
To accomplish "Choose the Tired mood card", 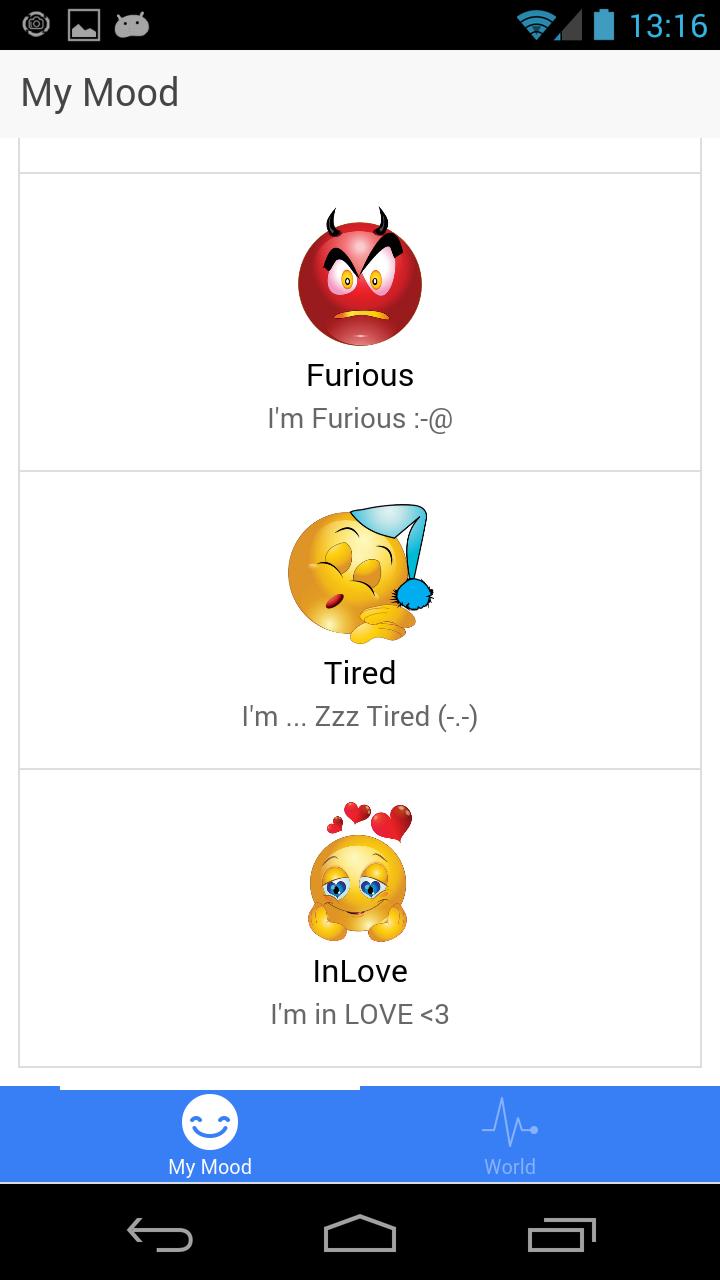I will click(x=360, y=620).
